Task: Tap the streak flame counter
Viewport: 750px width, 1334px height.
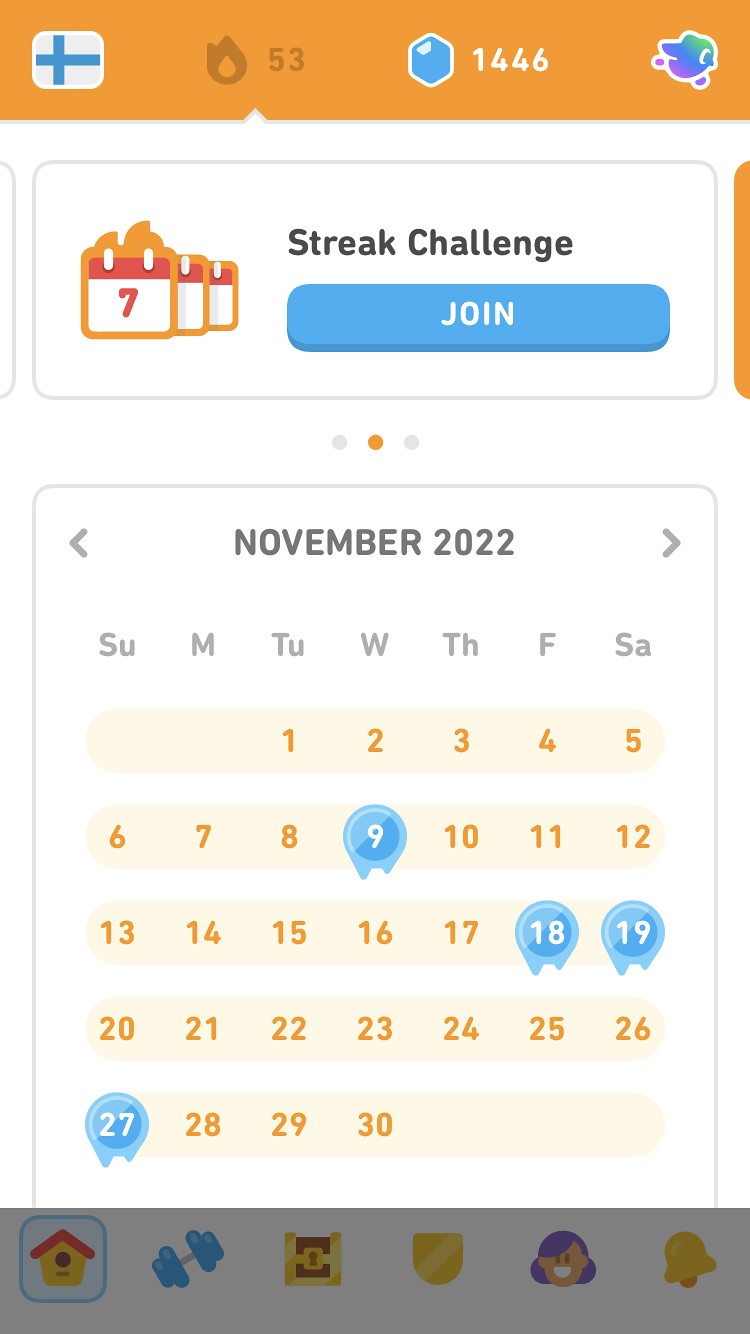Action: click(x=255, y=60)
